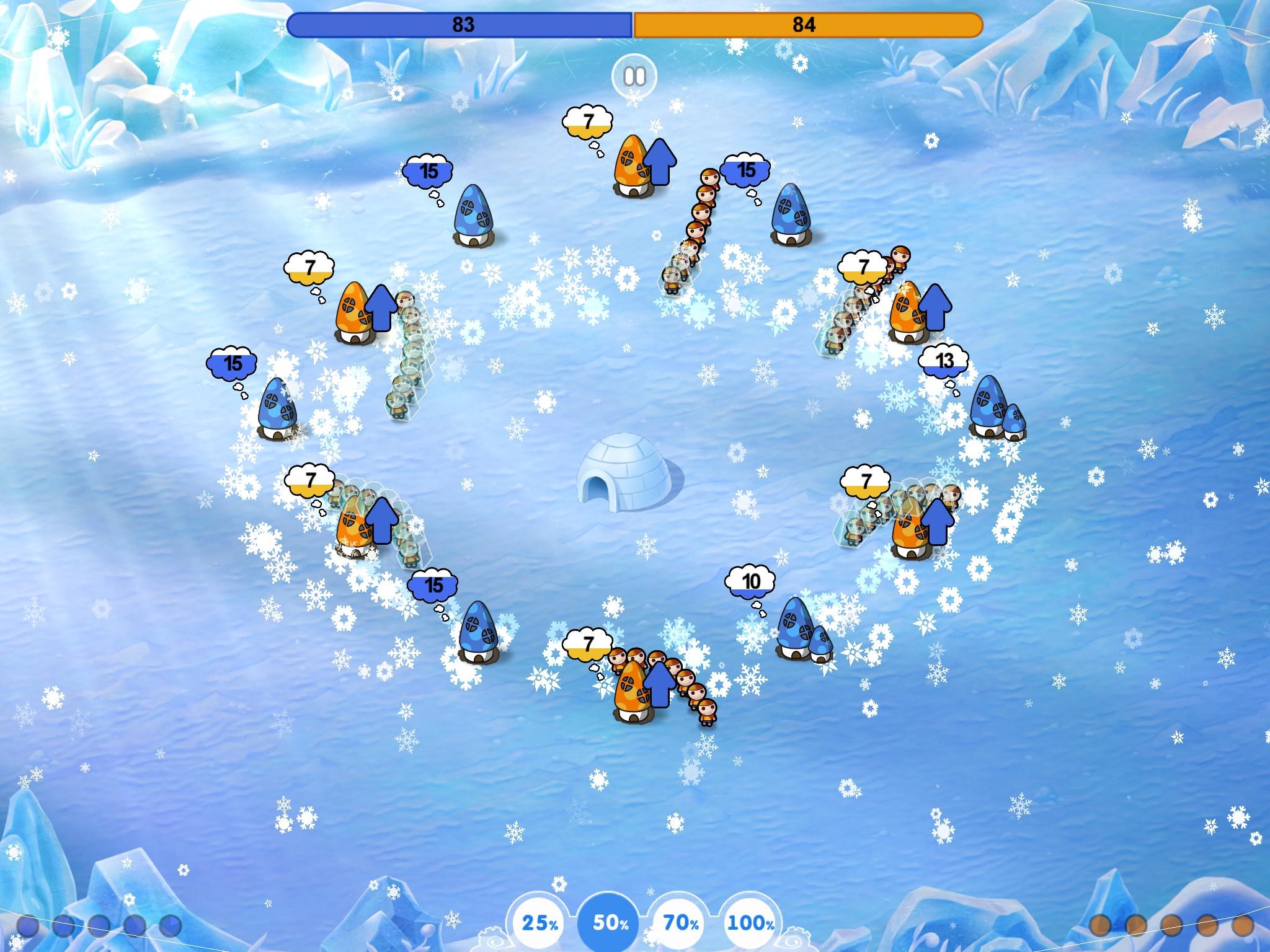This screenshot has height=952, width=1270.
Task: Select the blue hut with 13 units
Action: (x=990, y=410)
